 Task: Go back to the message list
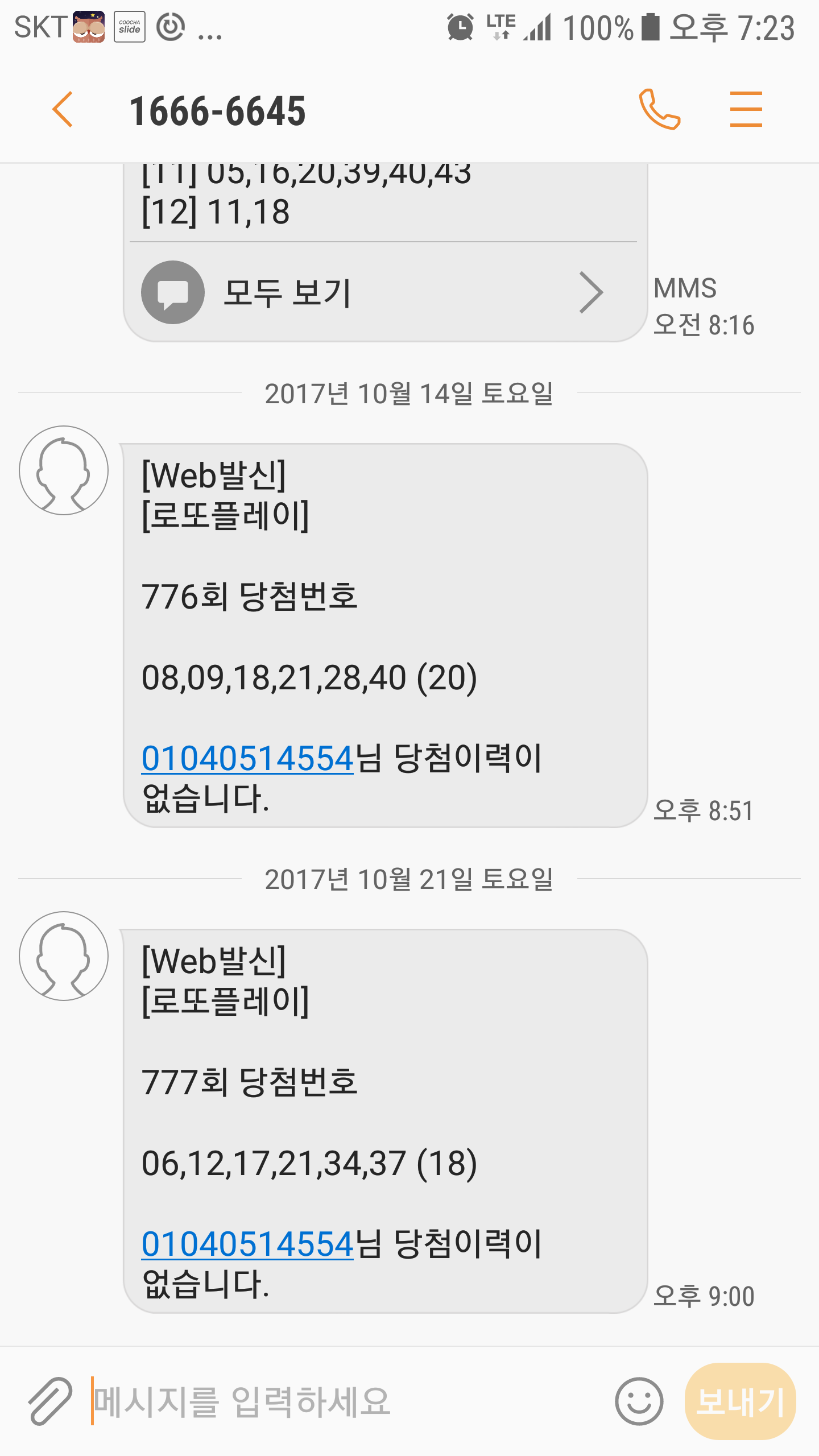(x=63, y=109)
